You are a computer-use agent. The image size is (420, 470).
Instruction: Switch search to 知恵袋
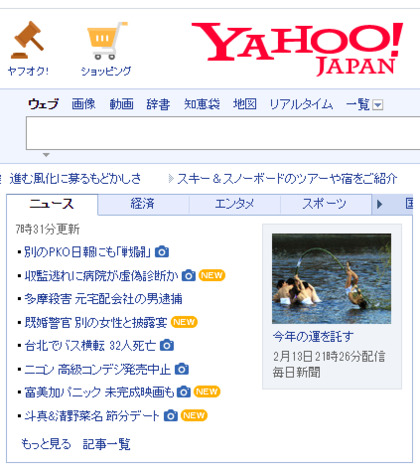[202, 104]
